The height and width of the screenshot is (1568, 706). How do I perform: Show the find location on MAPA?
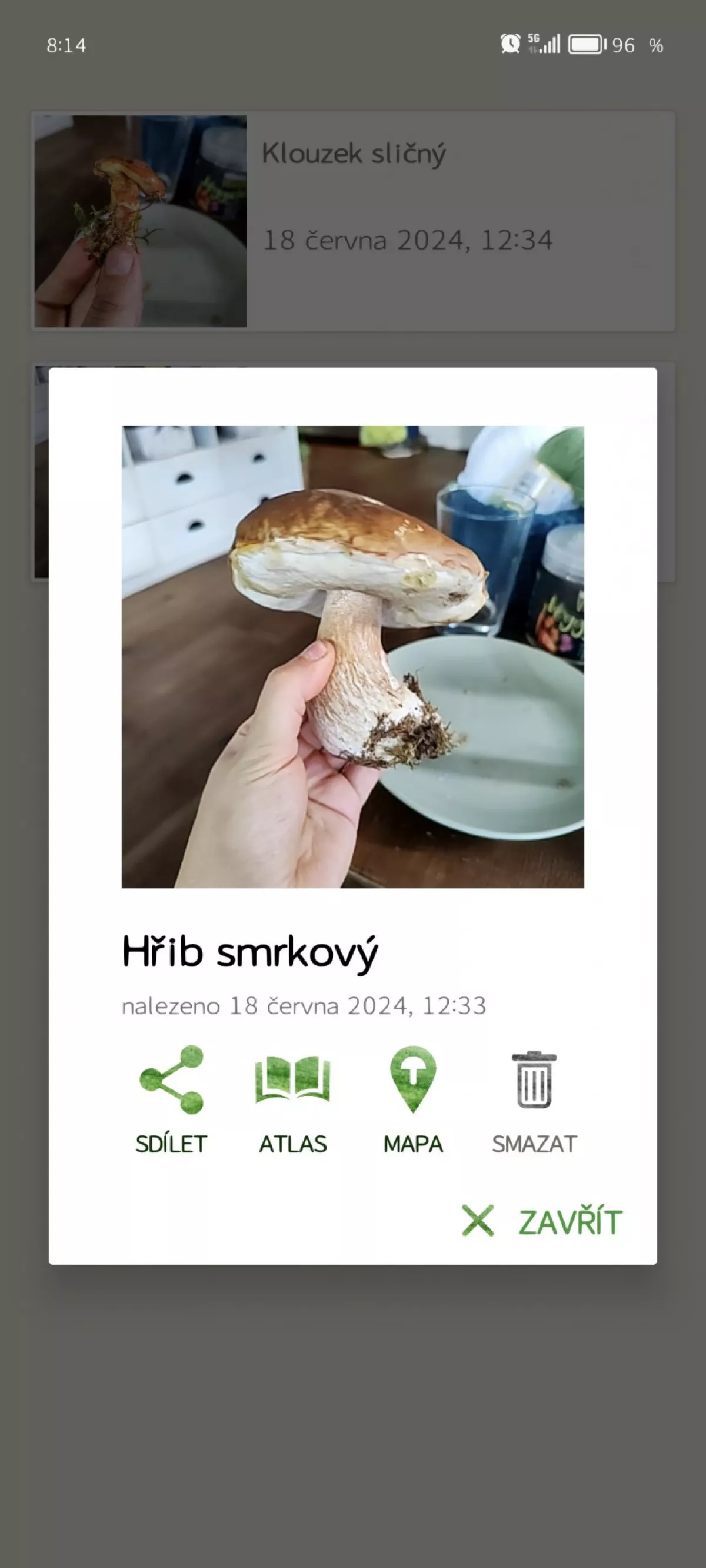coord(413,1099)
